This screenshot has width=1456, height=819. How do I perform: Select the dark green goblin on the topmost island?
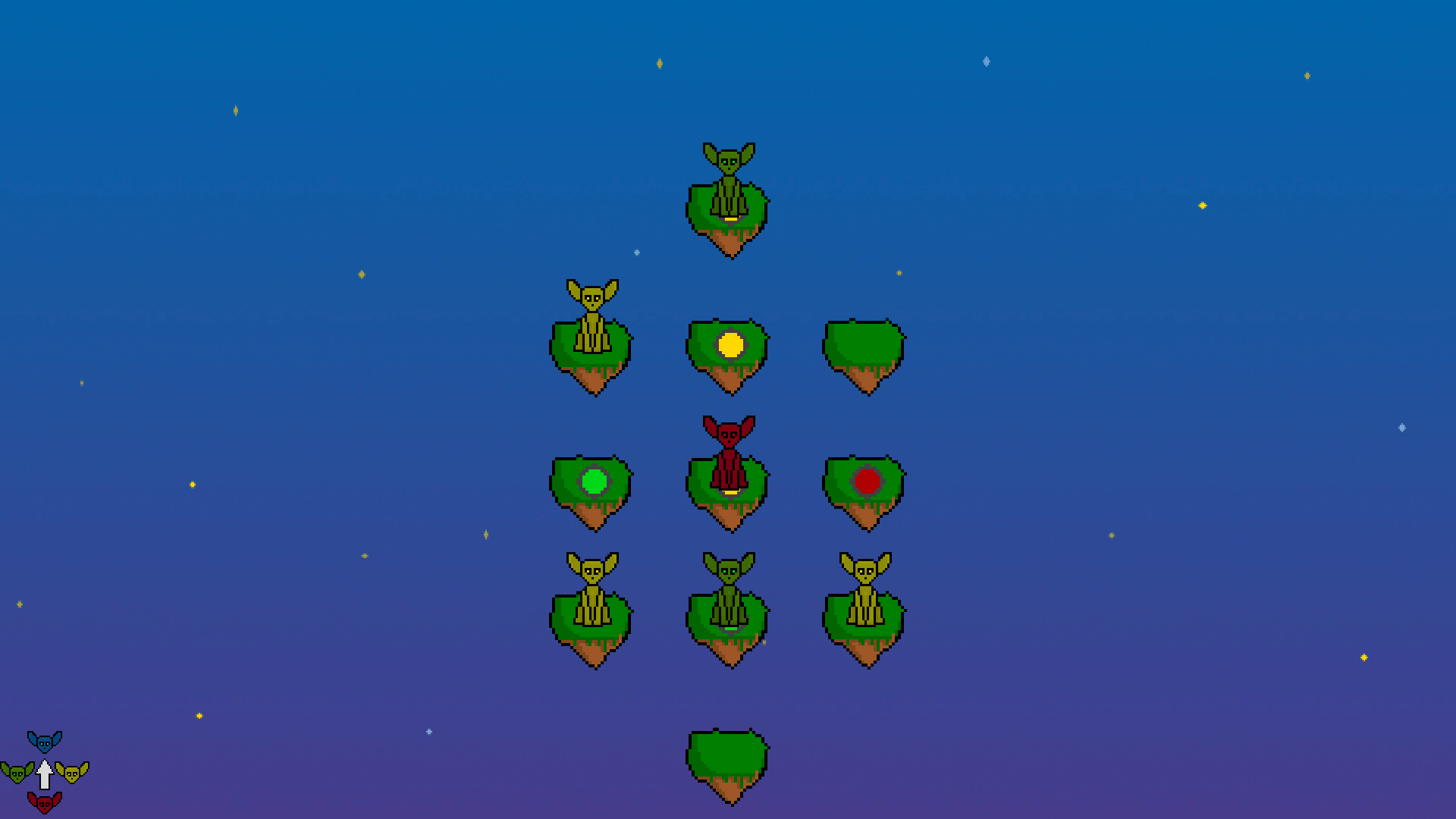[x=729, y=180]
